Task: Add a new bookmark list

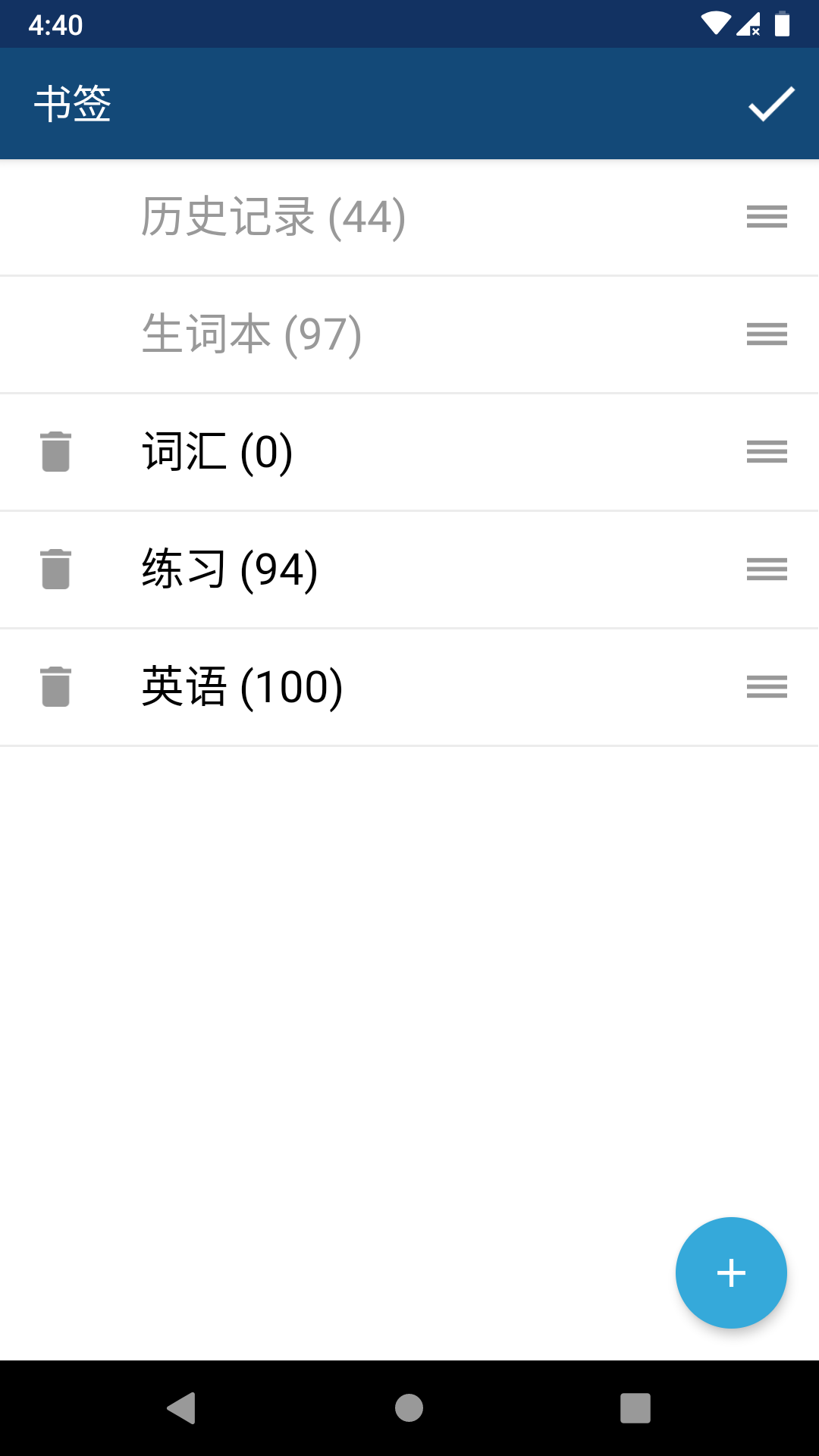Action: click(x=731, y=1272)
